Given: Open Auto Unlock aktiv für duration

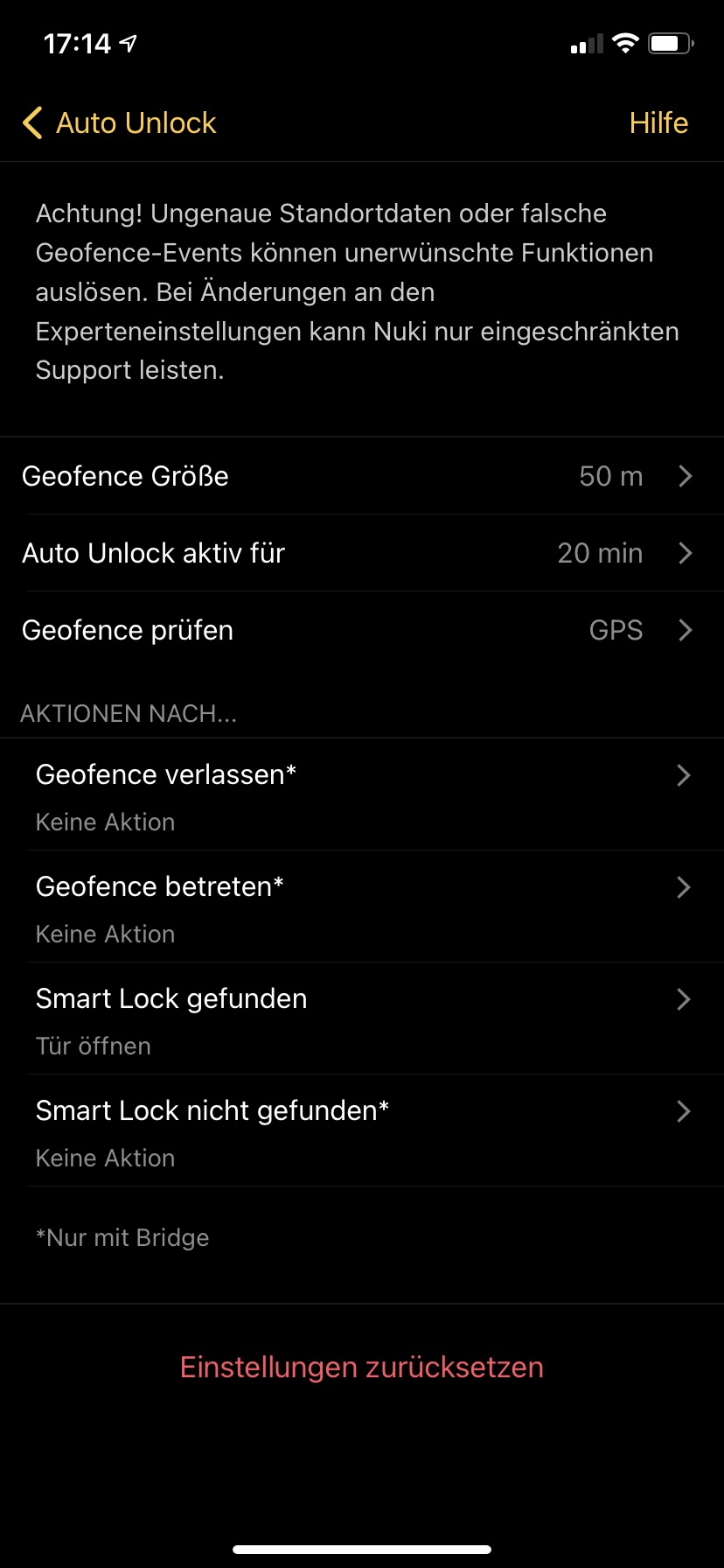Looking at the screenshot, I should pos(362,553).
